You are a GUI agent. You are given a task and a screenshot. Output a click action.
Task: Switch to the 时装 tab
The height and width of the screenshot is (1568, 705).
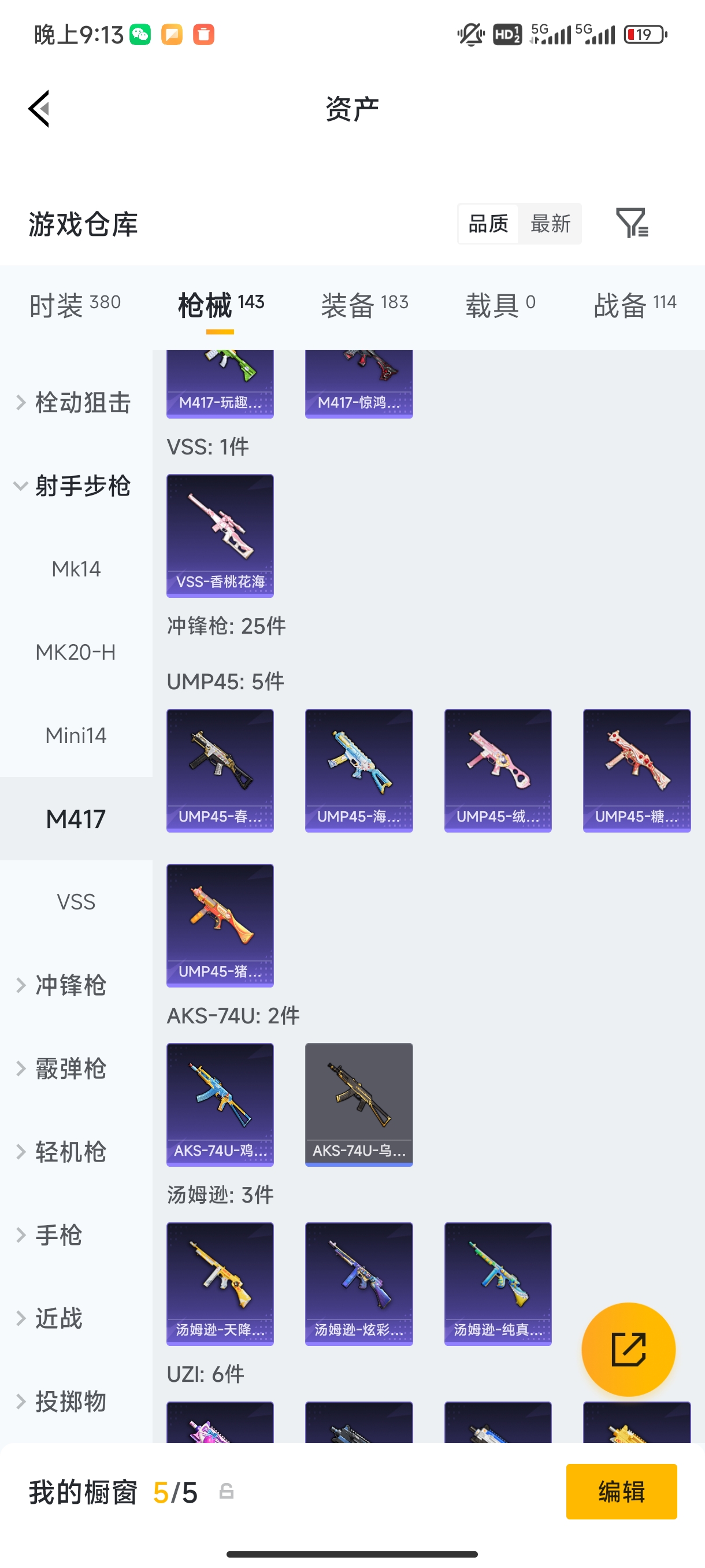75,304
